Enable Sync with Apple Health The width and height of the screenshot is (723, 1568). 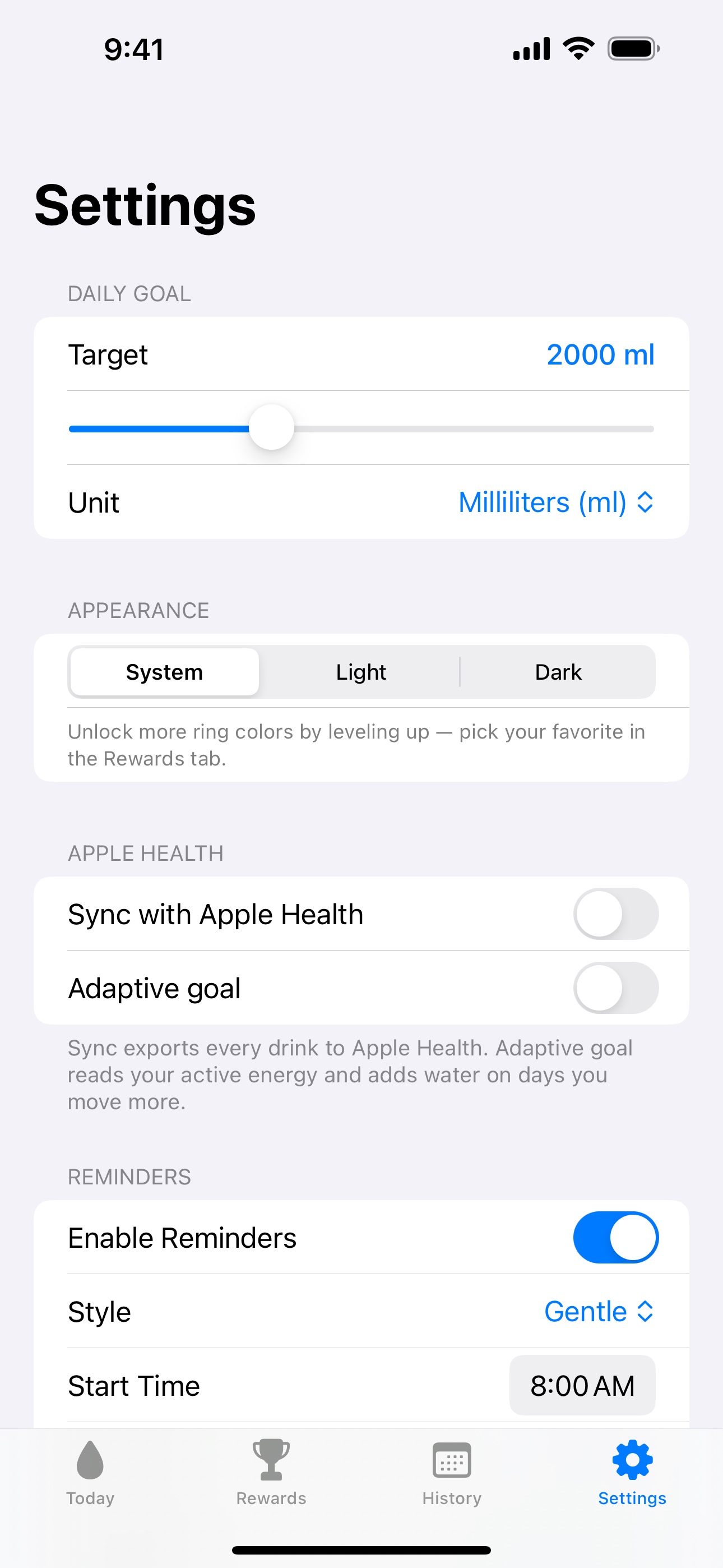[615, 914]
